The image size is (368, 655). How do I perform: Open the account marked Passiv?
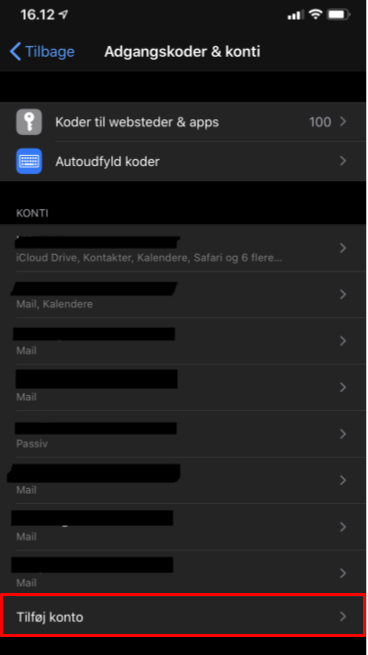(x=184, y=434)
